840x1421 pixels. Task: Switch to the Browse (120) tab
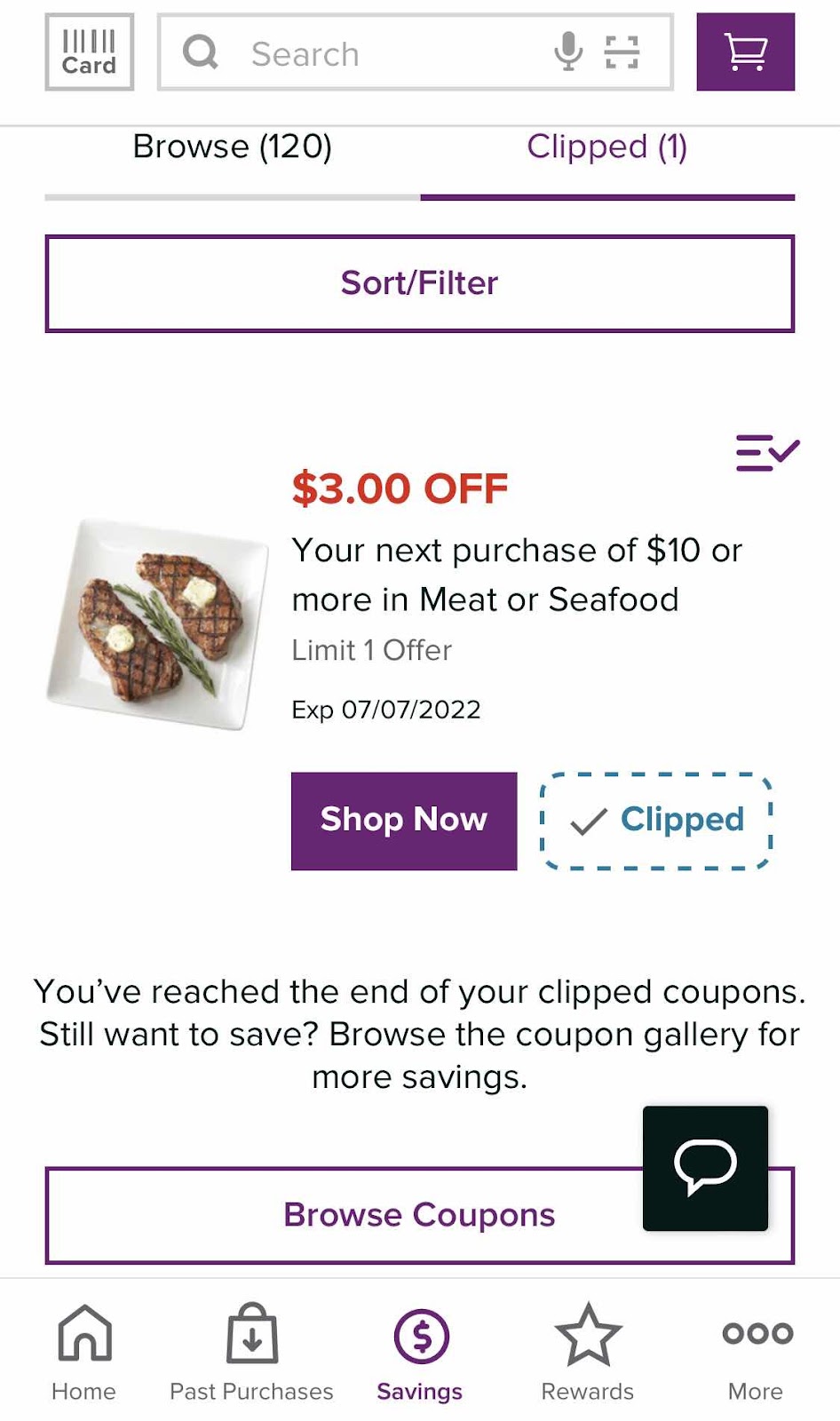click(232, 147)
